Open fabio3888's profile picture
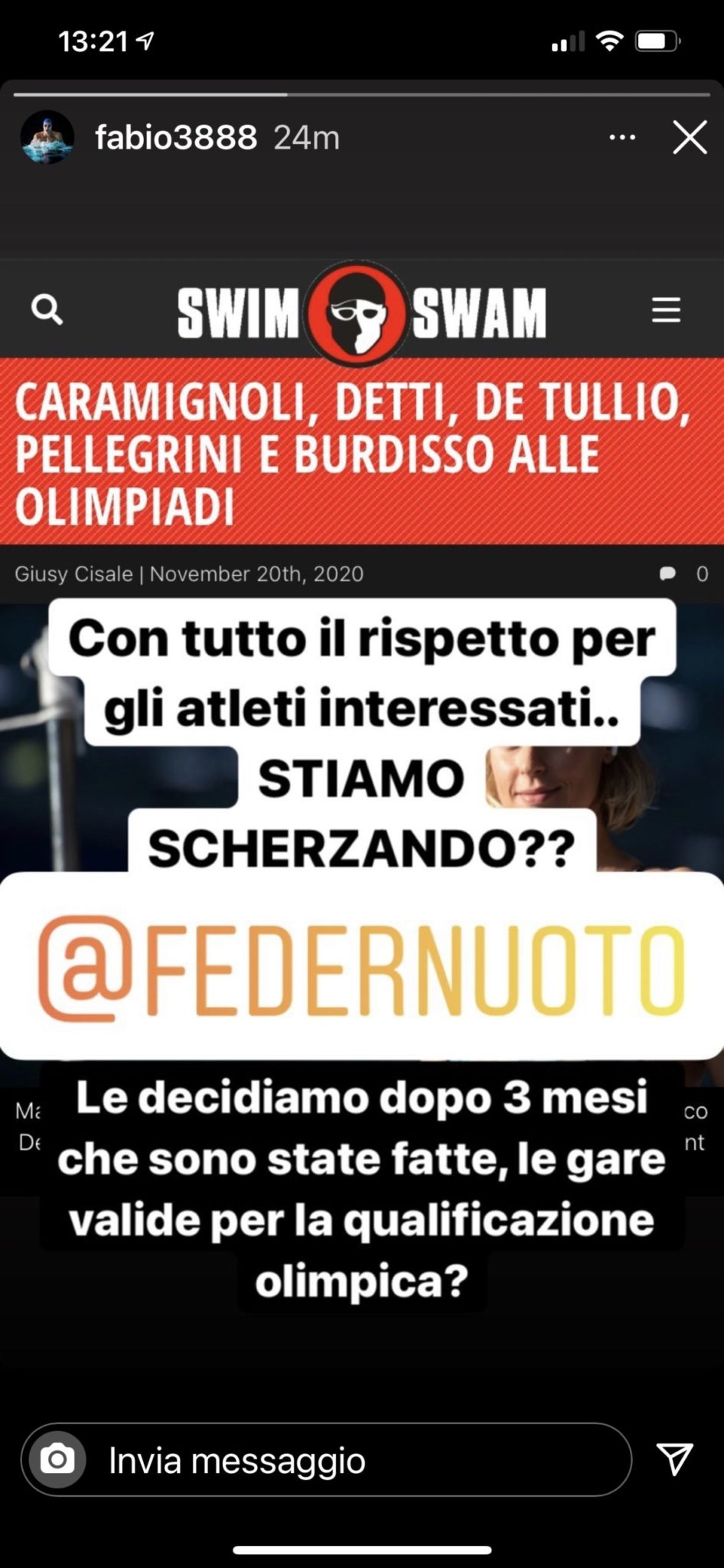The image size is (724, 1568). click(x=47, y=138)
